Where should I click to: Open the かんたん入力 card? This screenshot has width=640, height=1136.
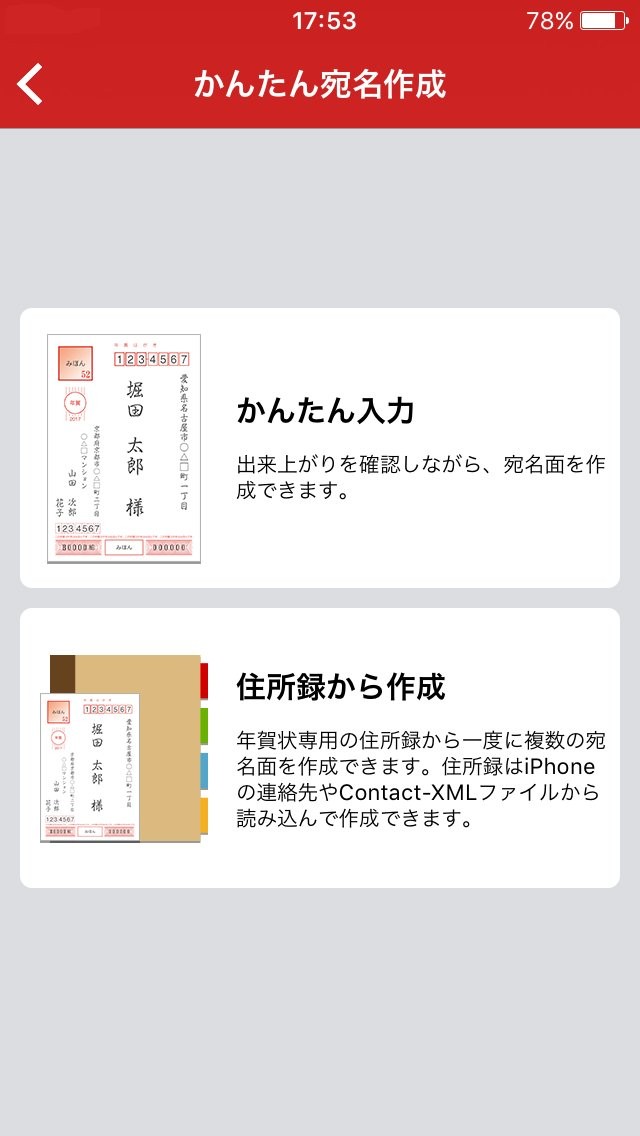coord(320,448)
